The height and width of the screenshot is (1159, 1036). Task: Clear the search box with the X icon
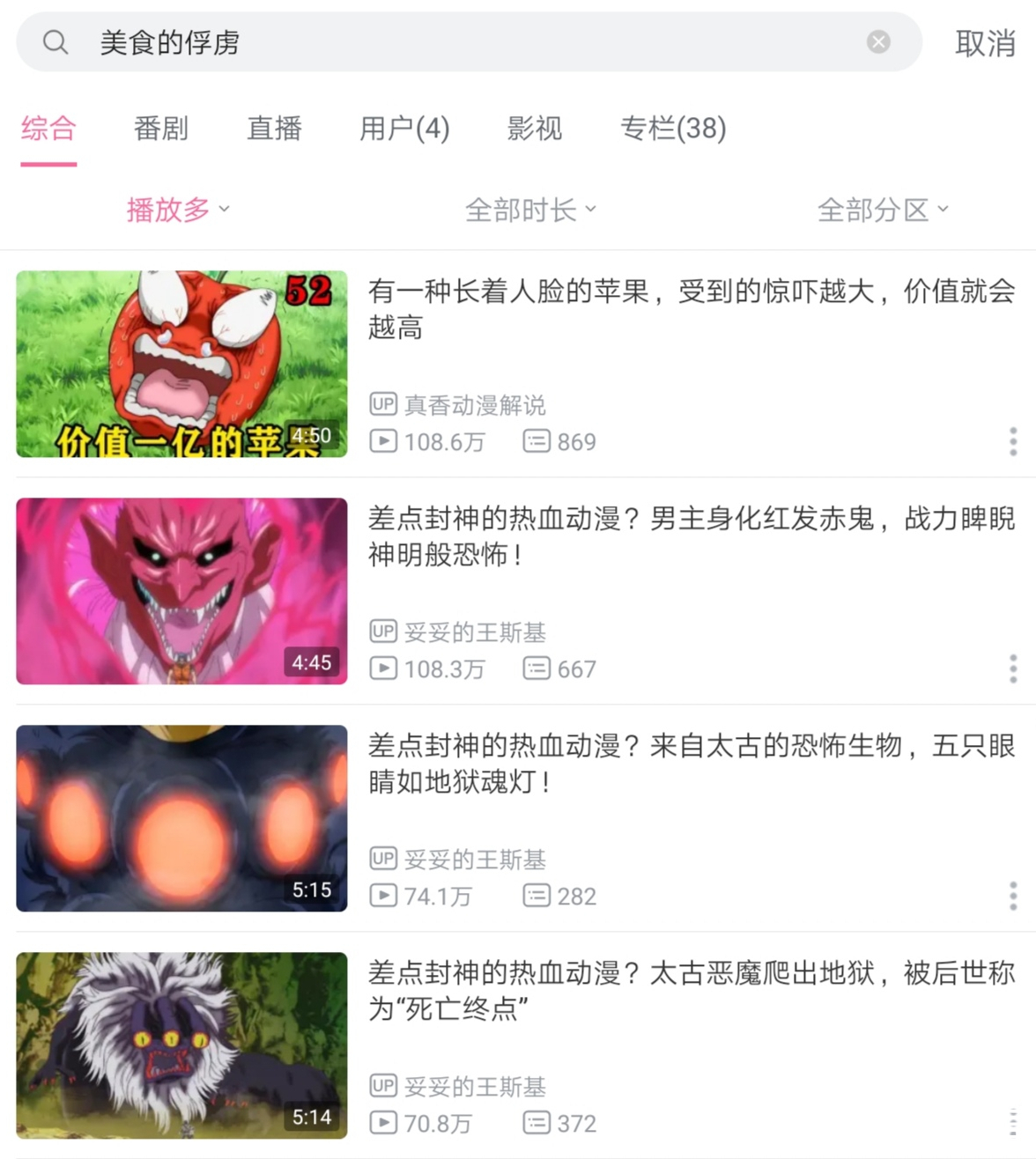pyautogui.click(x=877, y=41)
